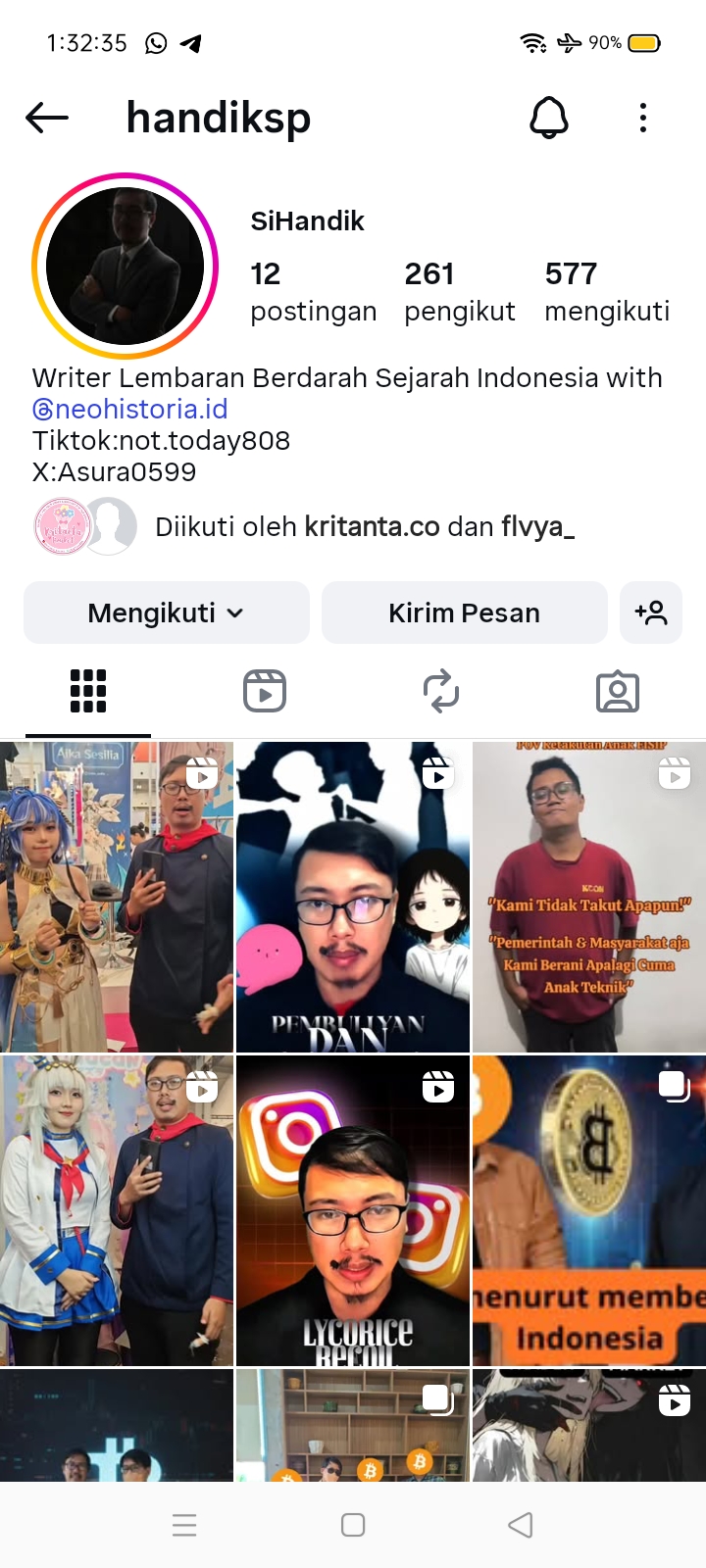Switch to the reposts tab
706x1568 pixels.
click(x=441, y=691)
